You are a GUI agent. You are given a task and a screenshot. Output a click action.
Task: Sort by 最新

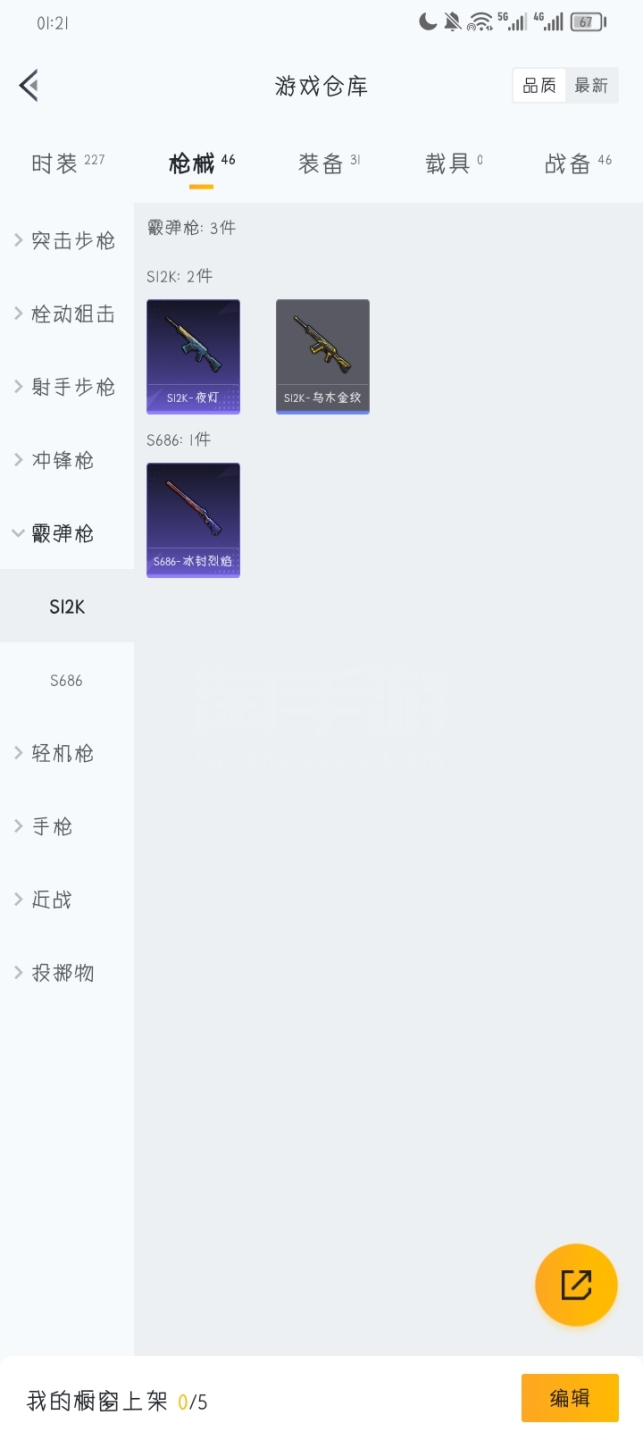[x=591, y=86]
